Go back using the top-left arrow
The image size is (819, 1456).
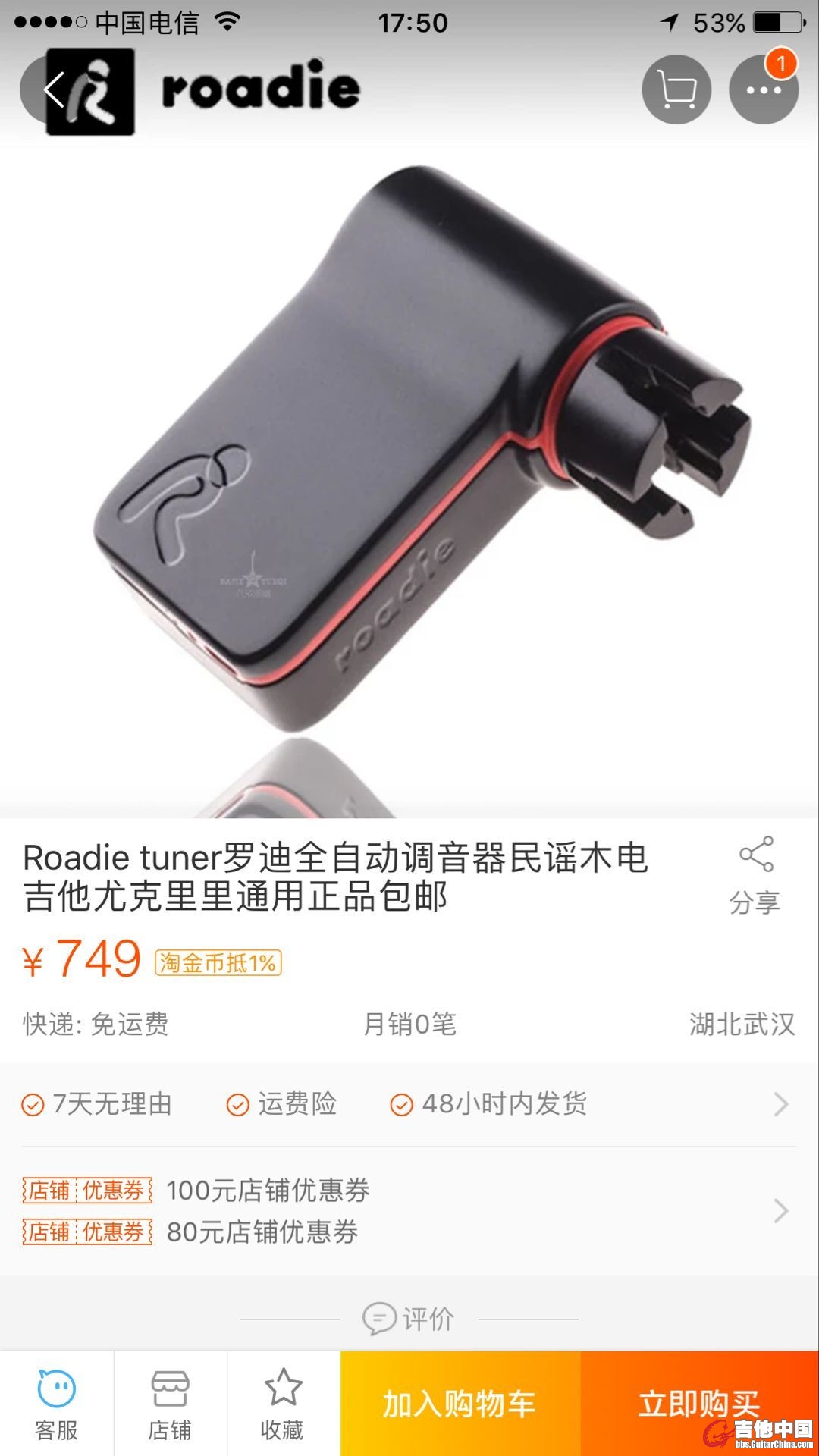[x=52, y=90]
